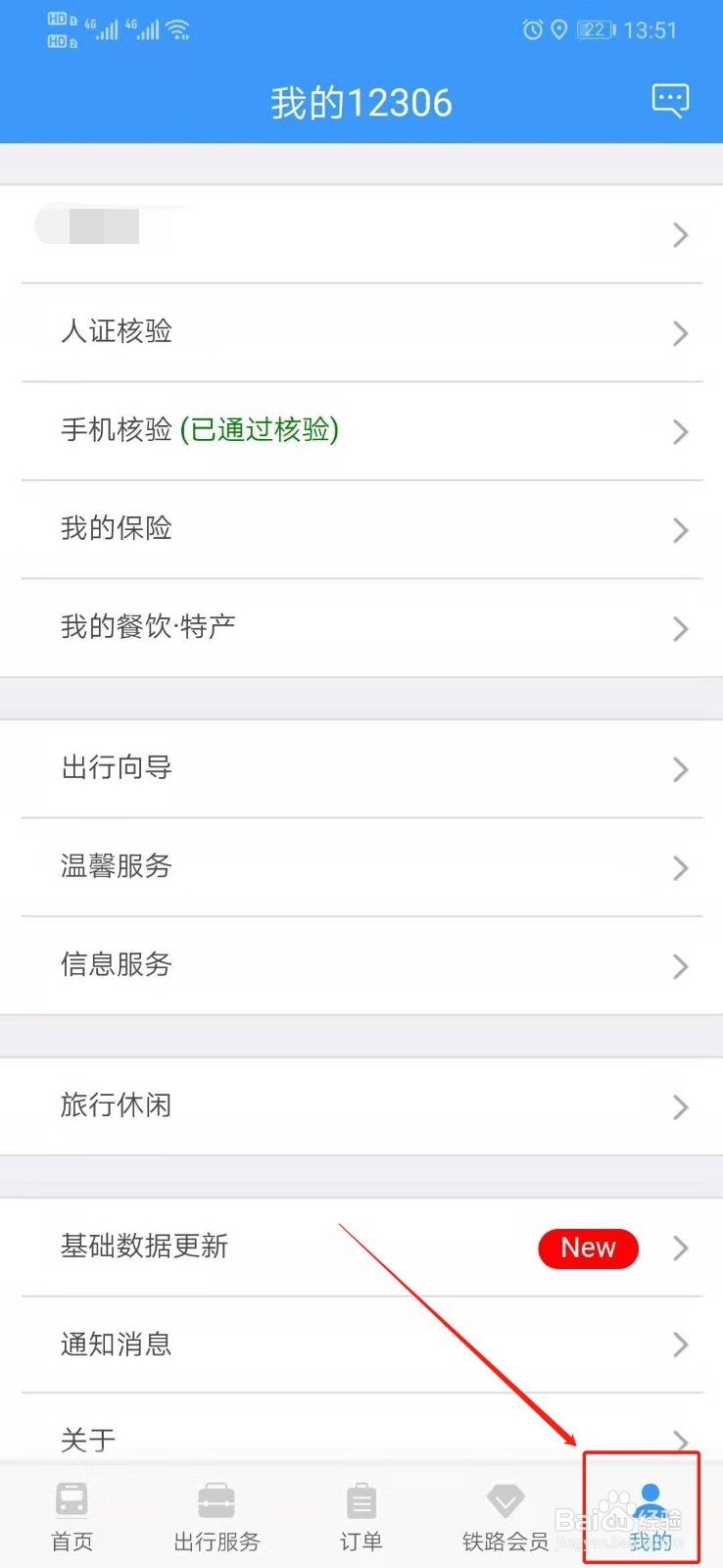
Task: Select the 出行服务 briefcase icon
Action: pyautogui.click(x=216, y=1498)
